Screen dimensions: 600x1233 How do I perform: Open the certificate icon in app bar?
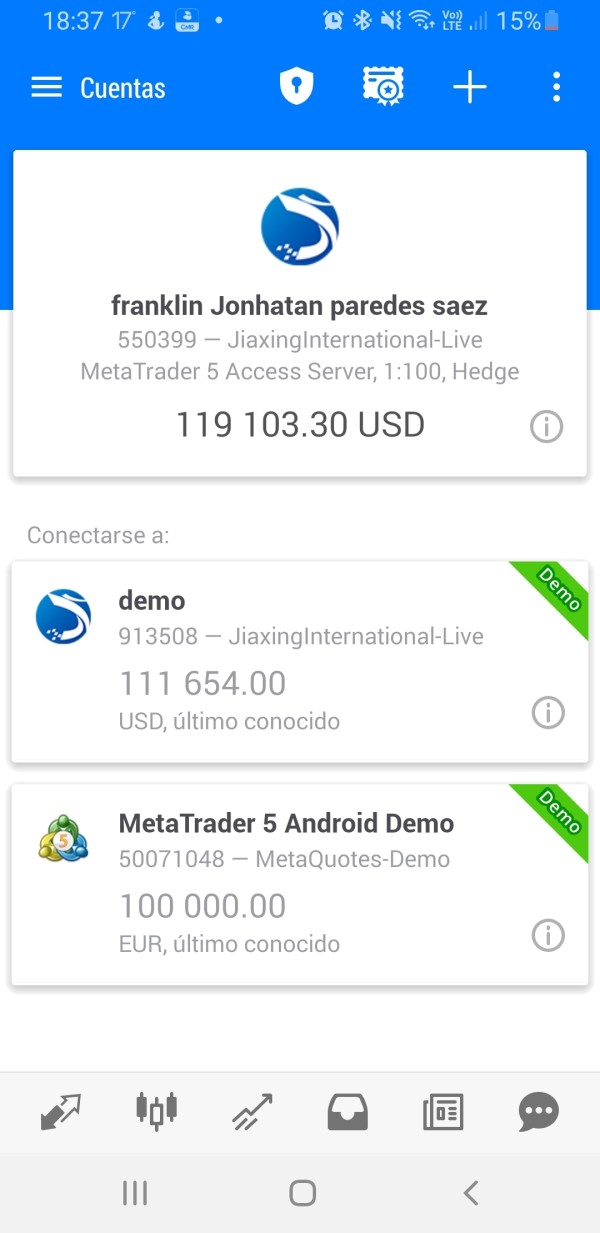tap(383, 87)
